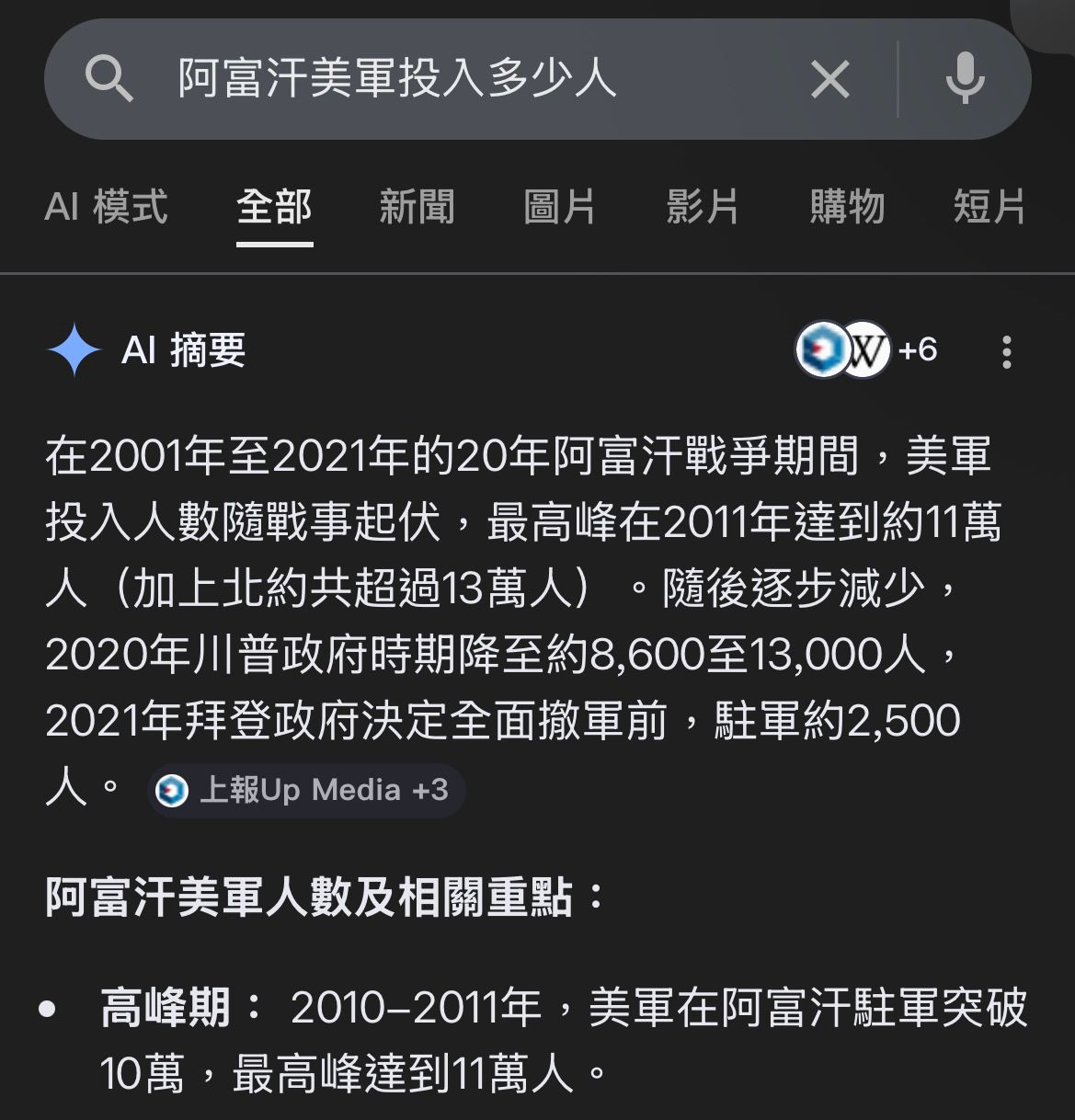Open the 上報Up Media source icon
Screen dimensions: 1075x1120
[171, 789]
